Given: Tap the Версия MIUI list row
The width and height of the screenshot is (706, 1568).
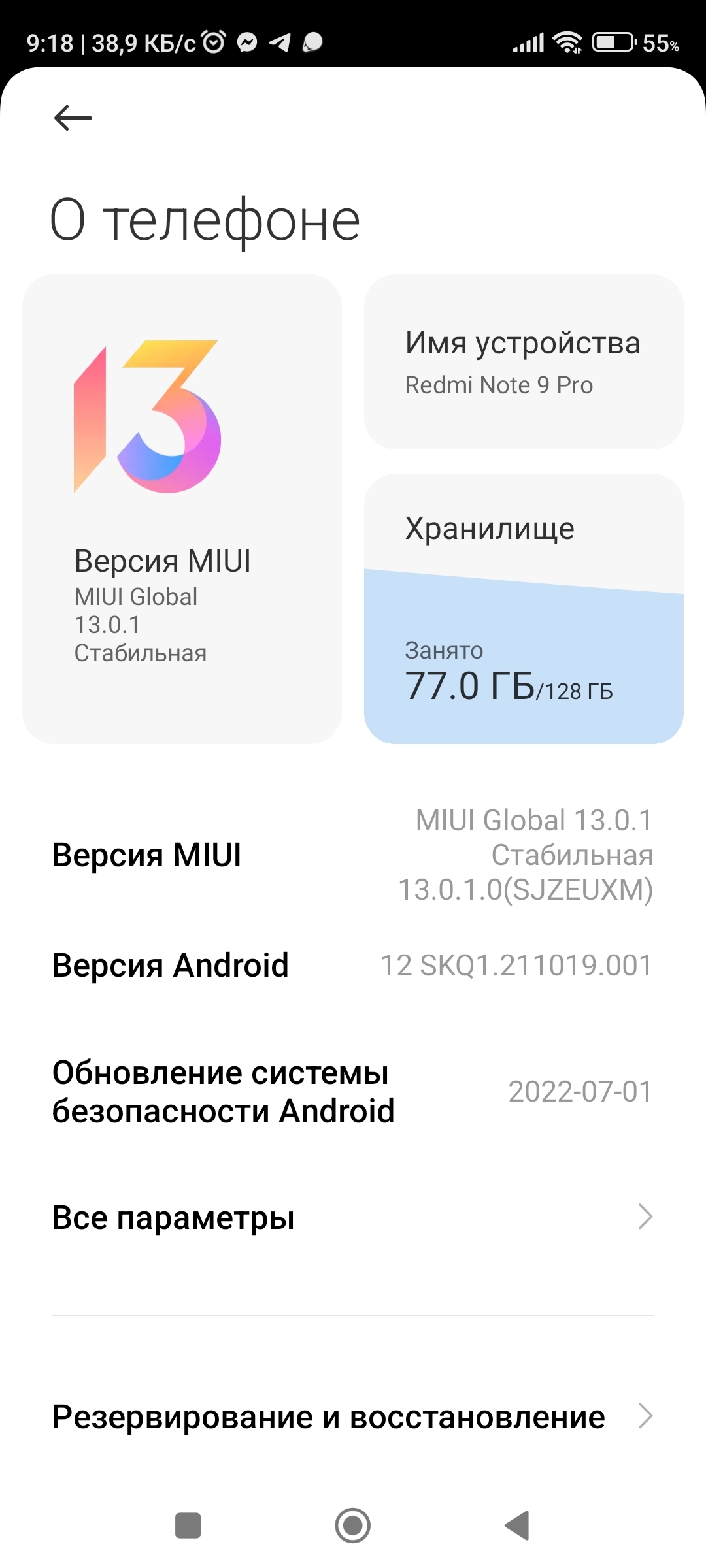Looking at the screenshot, I should pyautogui.click(x=353, y=855).
